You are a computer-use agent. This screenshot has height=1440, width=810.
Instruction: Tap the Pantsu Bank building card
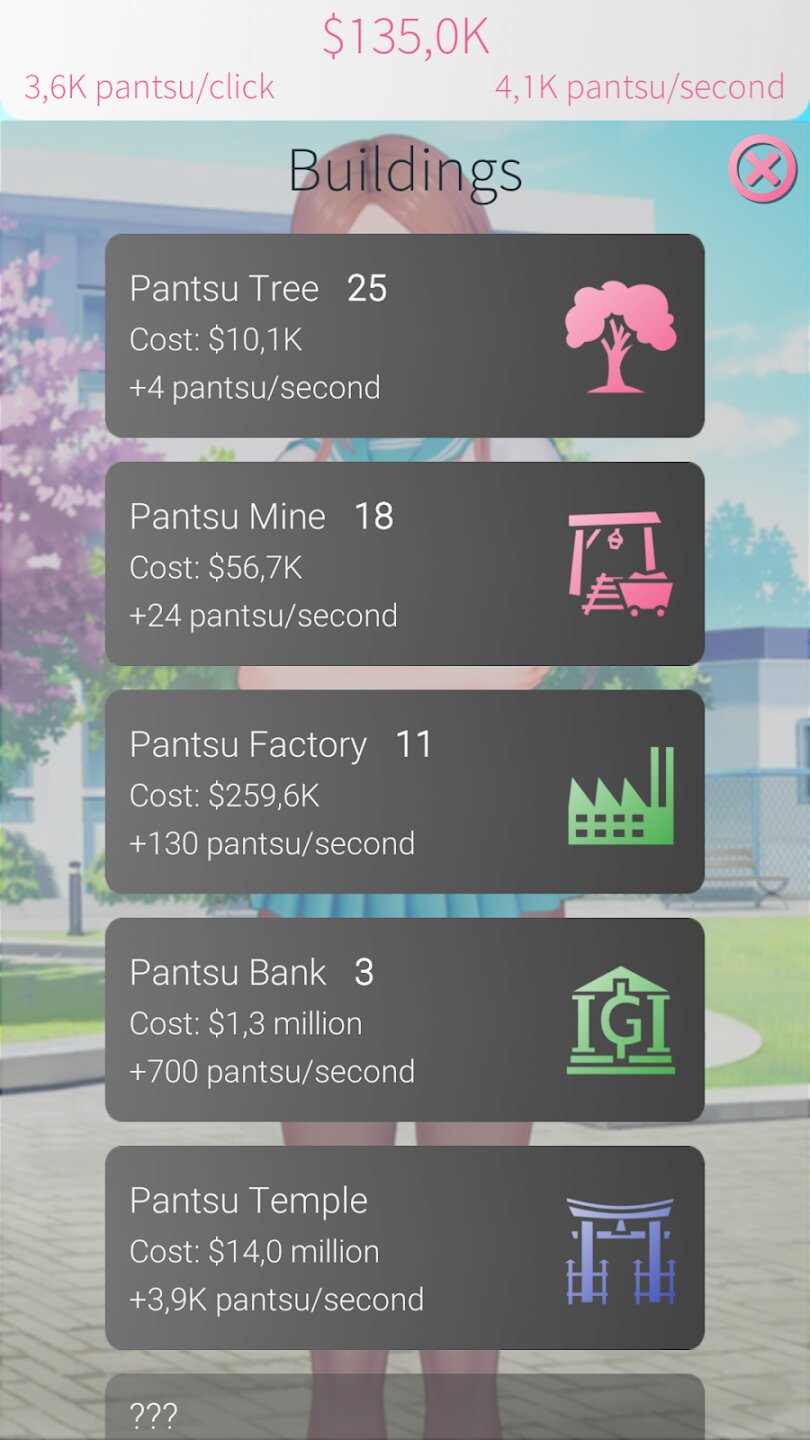[x=404, y=1020]
